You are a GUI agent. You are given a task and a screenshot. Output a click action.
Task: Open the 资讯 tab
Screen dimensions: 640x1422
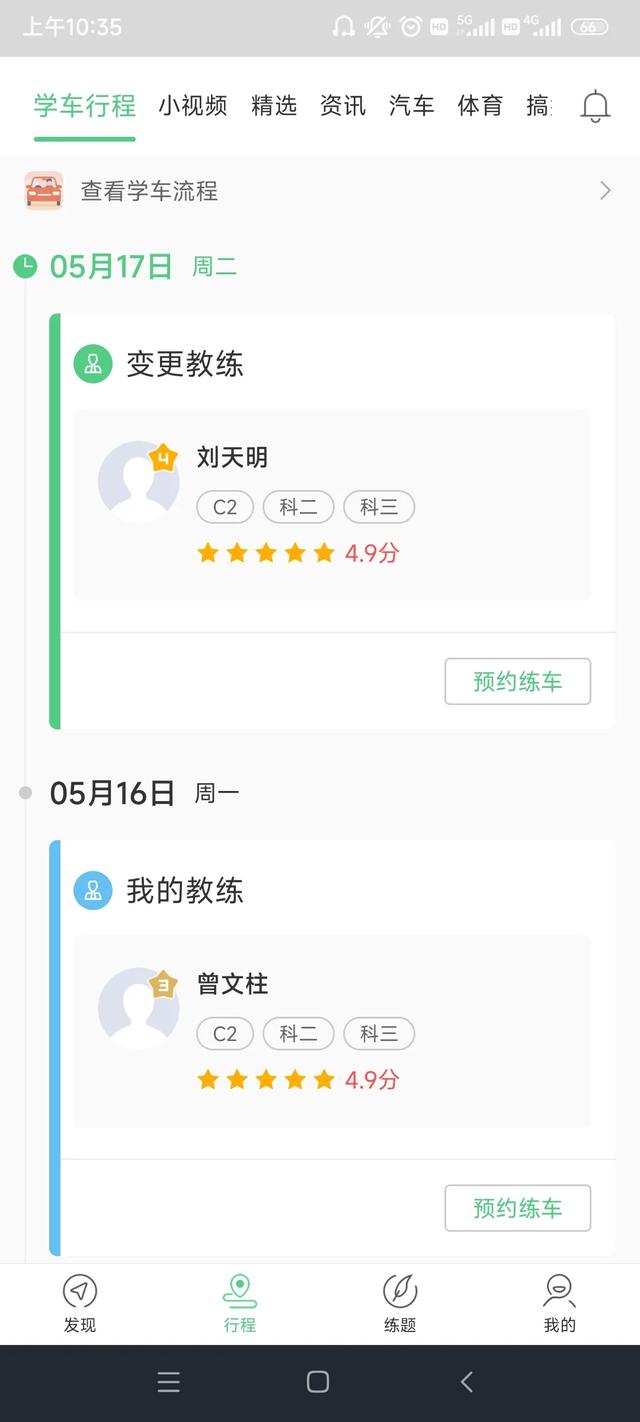(343, 106)
